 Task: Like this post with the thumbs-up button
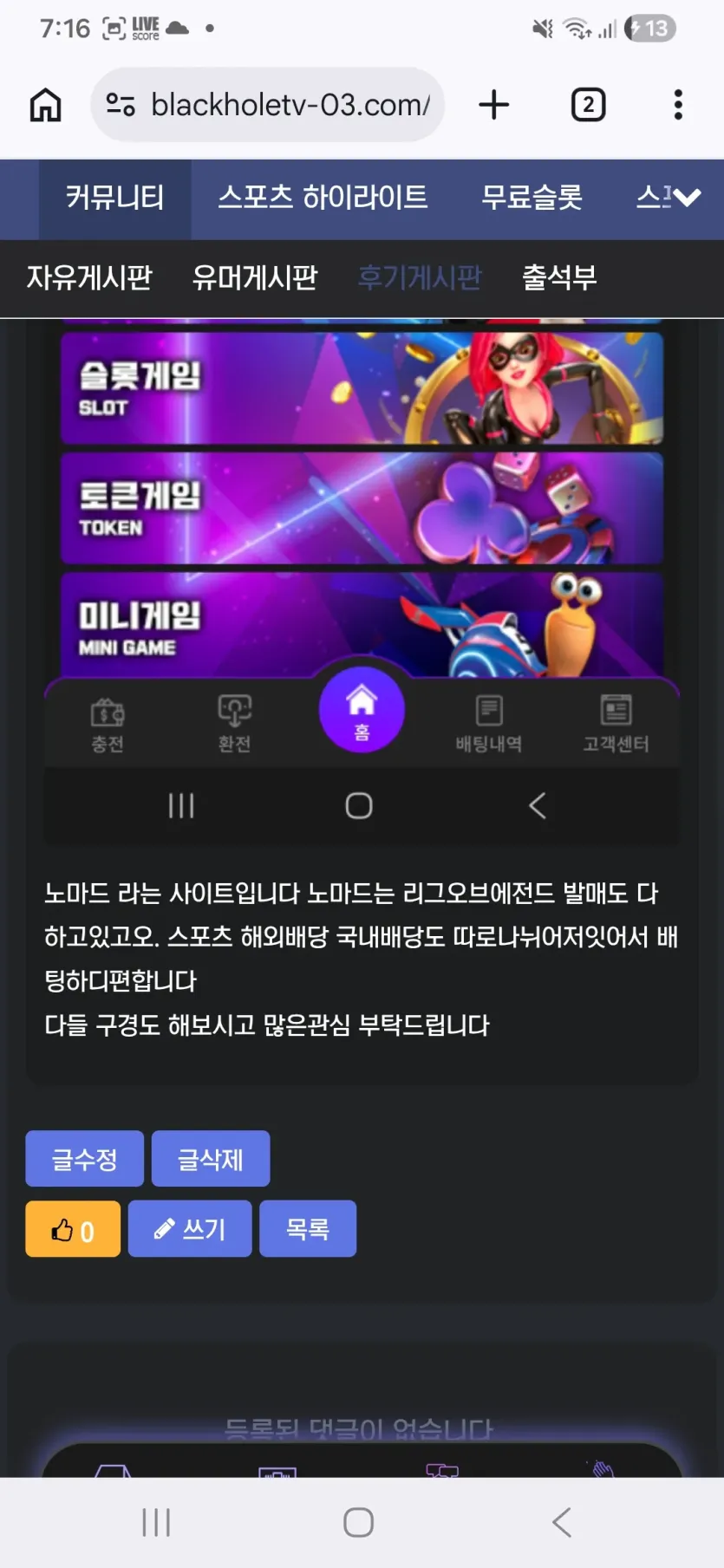point(73,1229)
